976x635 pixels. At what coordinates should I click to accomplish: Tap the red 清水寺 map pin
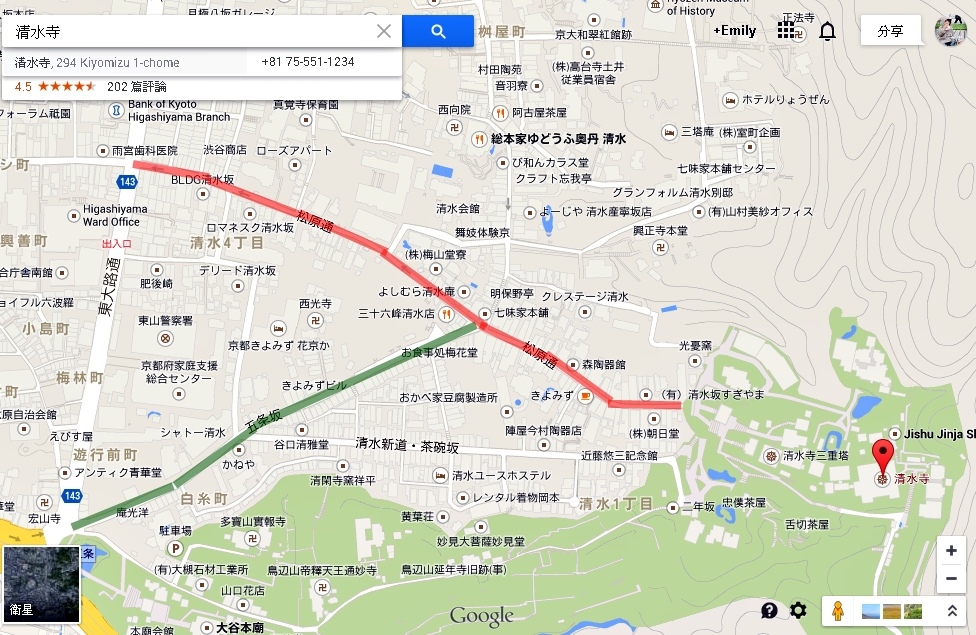[x=882, y=457]
